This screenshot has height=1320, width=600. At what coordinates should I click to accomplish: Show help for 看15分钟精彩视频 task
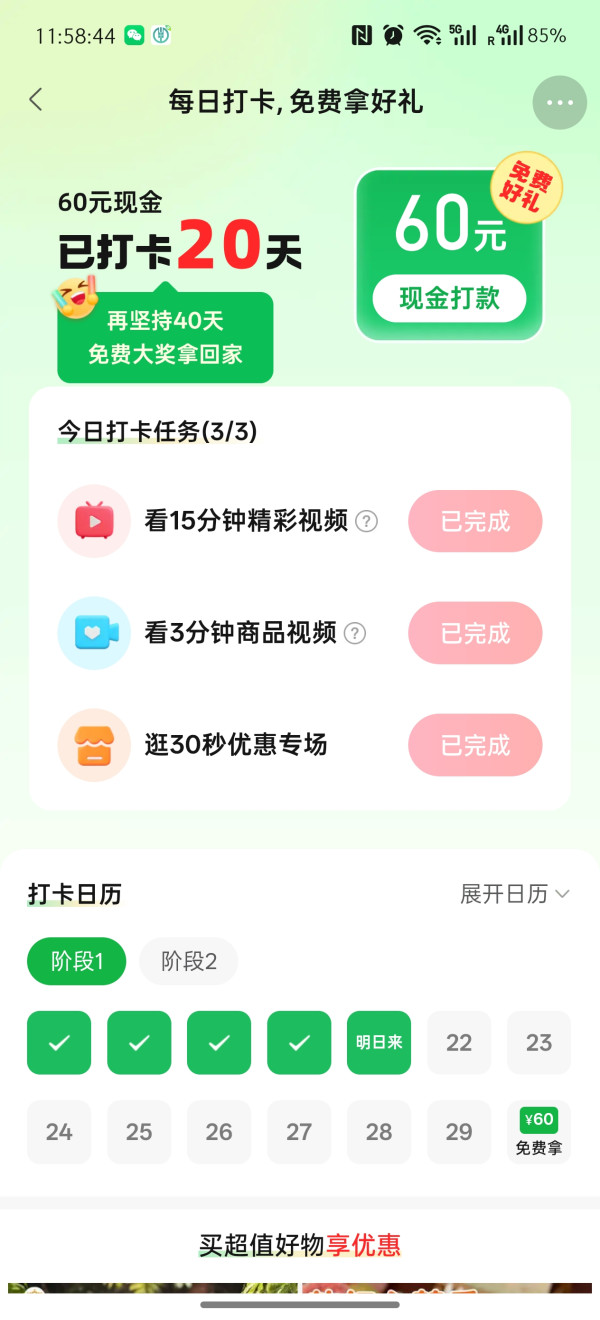pyautogui.click(x=367, y=521)
